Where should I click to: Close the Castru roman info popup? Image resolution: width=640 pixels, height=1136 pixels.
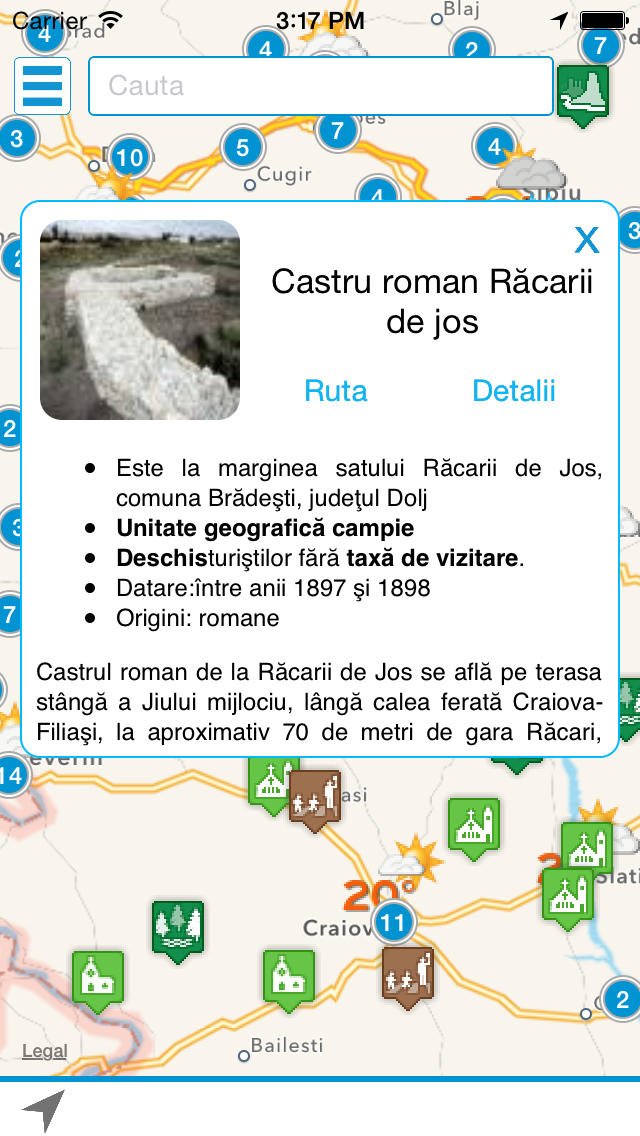pyautogui.click(x=586, y=240)
